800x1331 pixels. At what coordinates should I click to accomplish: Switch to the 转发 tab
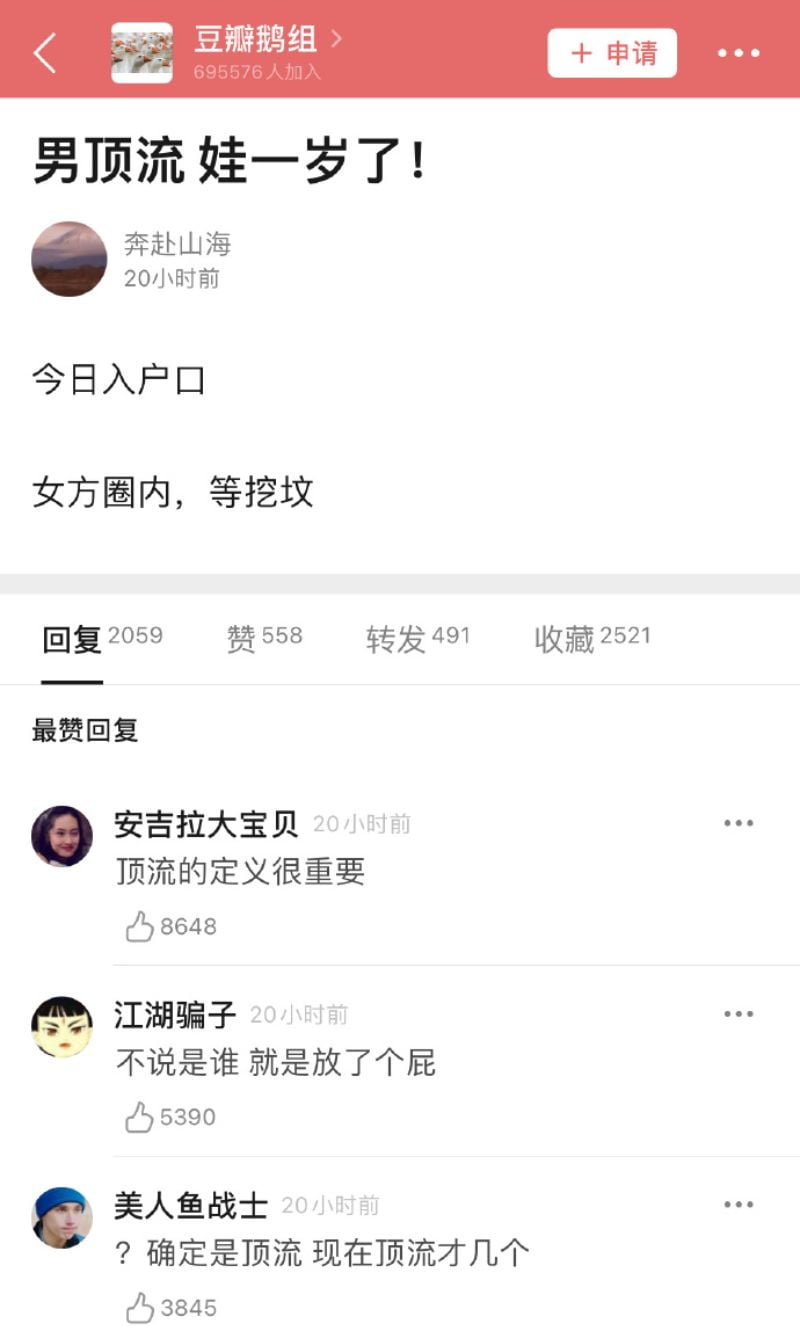[396, 639]
